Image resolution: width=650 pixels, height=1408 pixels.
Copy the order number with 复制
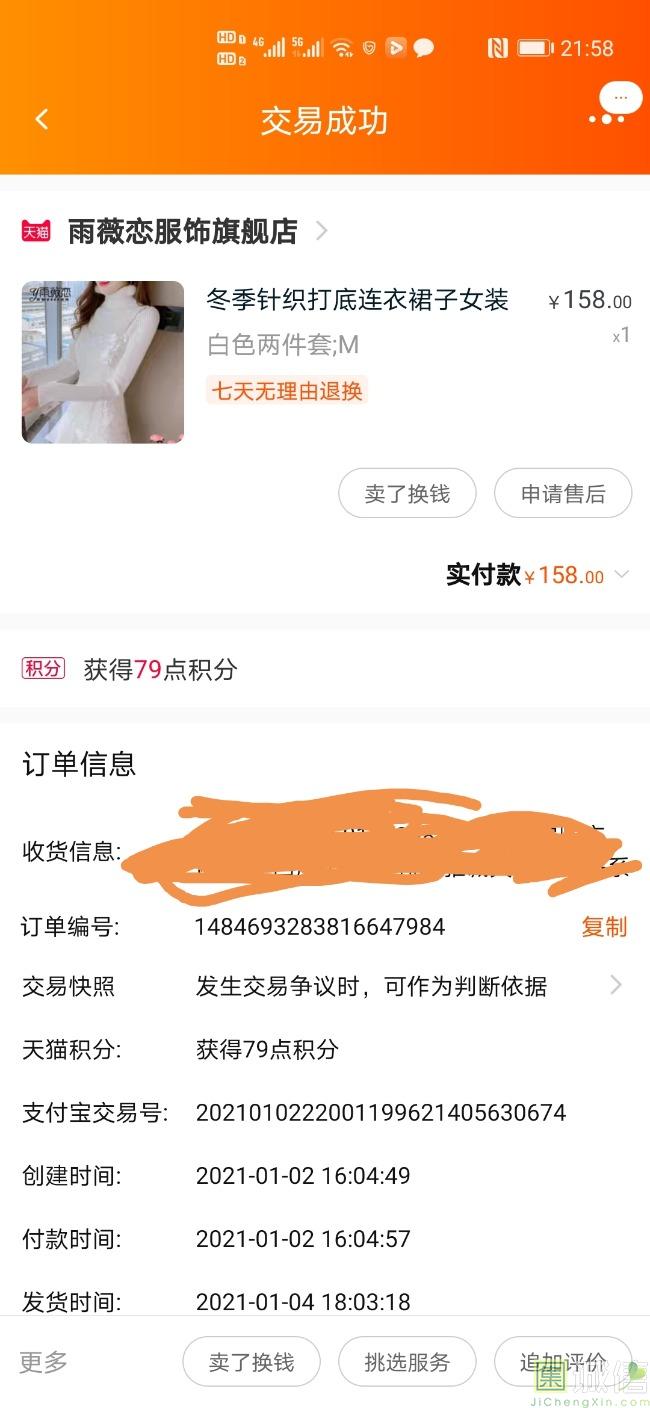[x=604, y=927]
